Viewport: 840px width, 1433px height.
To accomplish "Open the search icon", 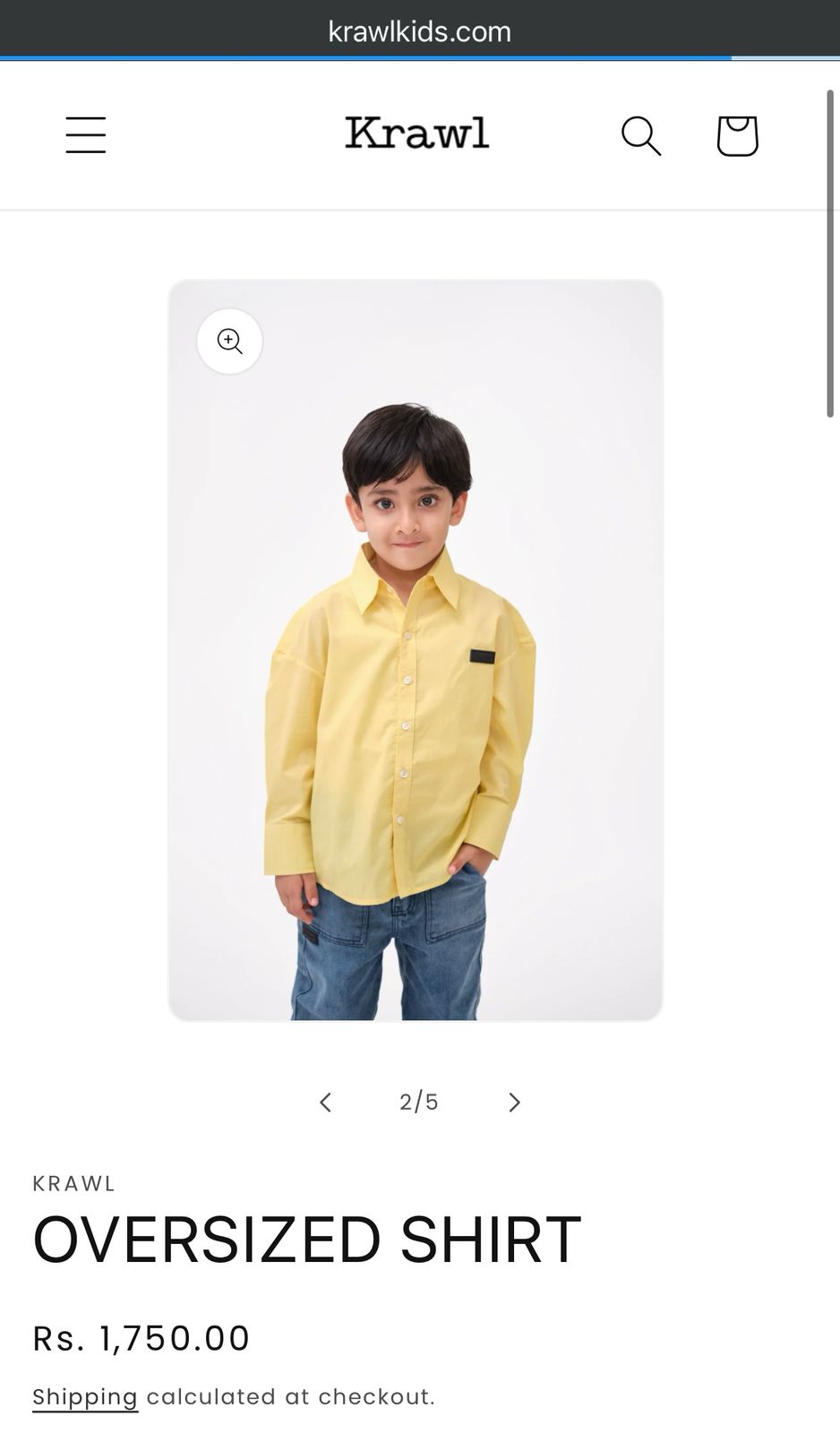I will pyautogui.click(x=641, y=136).
